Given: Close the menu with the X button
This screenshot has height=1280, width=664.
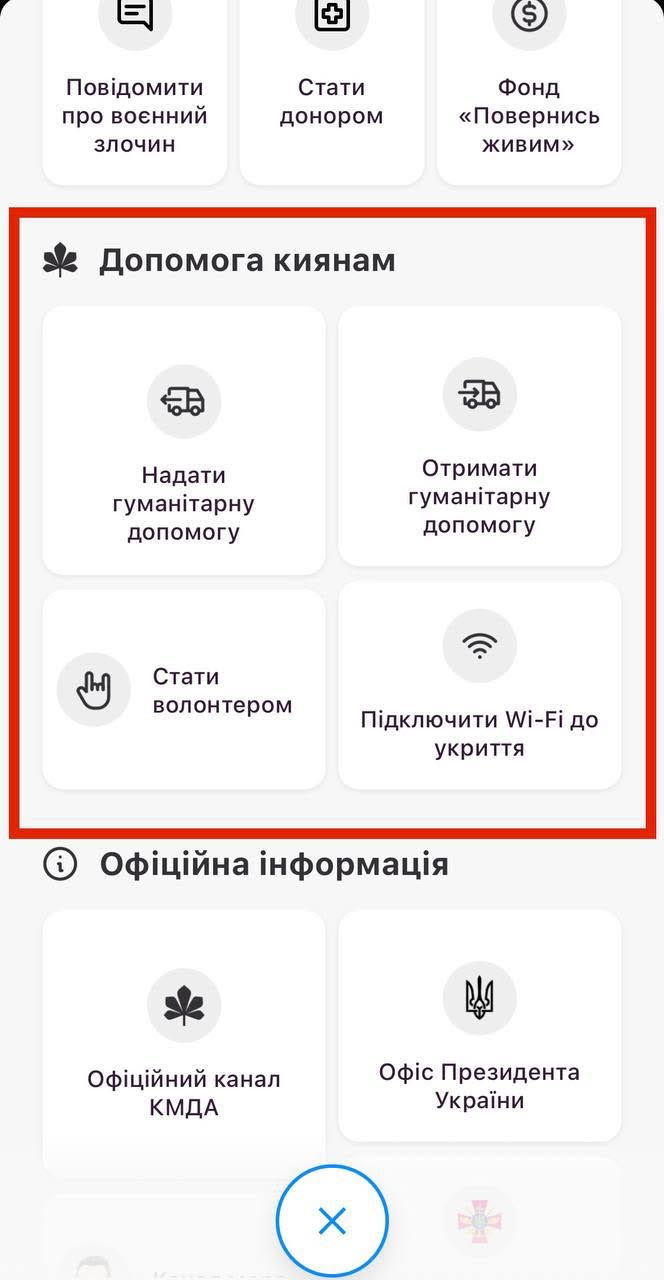Looking at the screenshot, I should 332,1221.
